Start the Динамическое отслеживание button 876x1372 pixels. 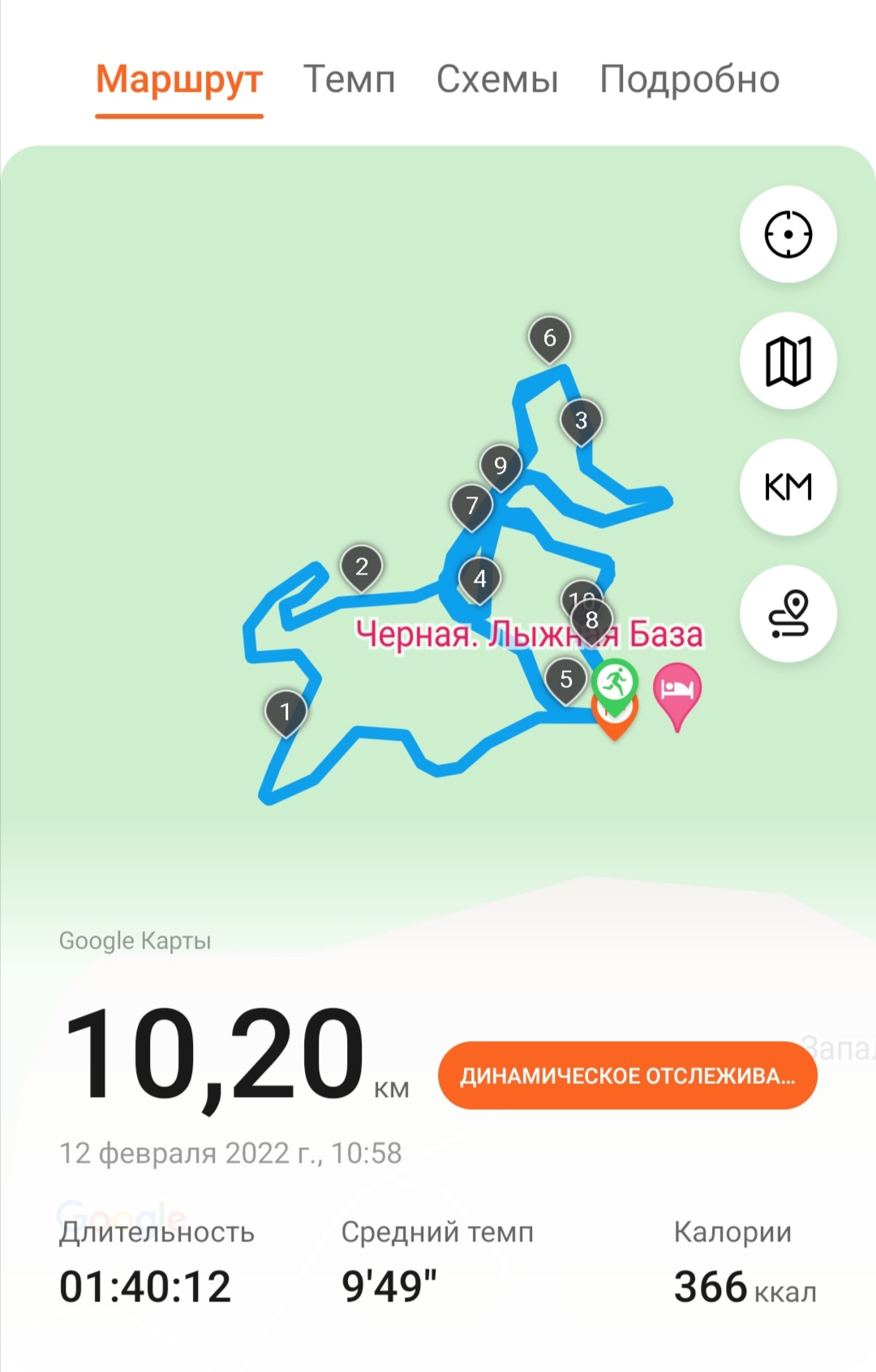[627, 1076]
